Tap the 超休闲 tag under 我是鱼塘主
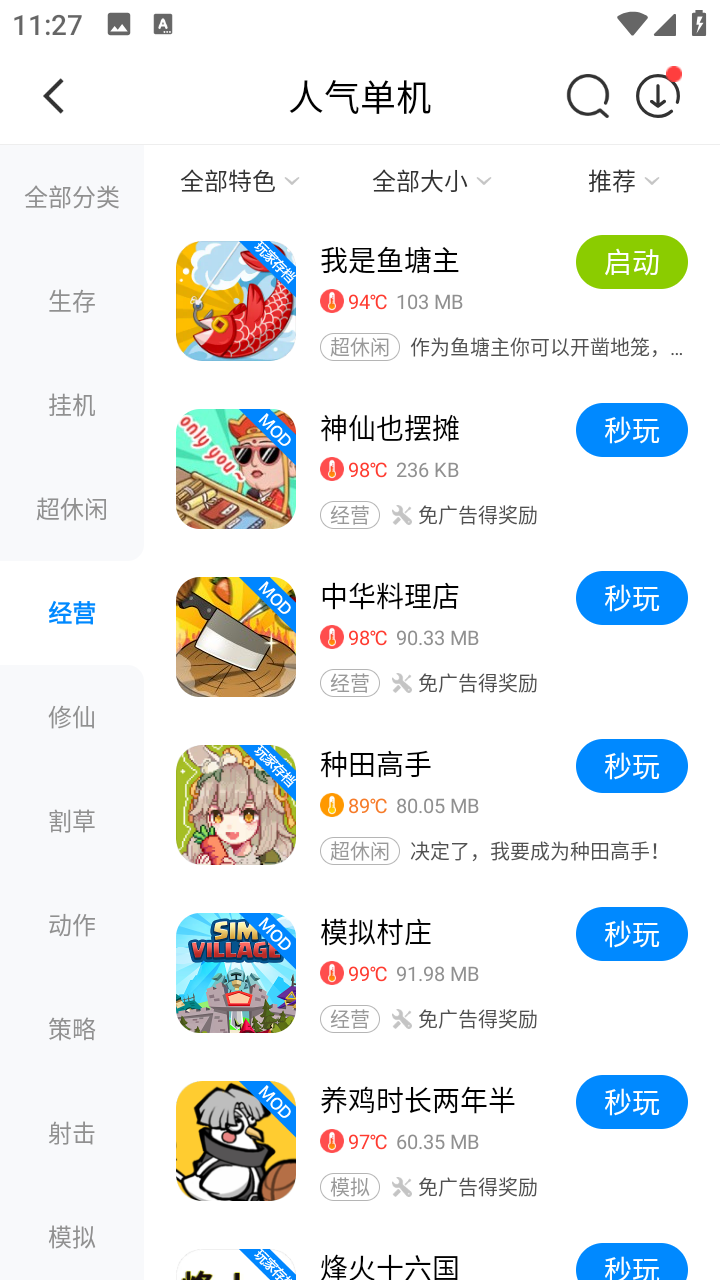This screenshot has height=1280, width=720. pos(359,347)
